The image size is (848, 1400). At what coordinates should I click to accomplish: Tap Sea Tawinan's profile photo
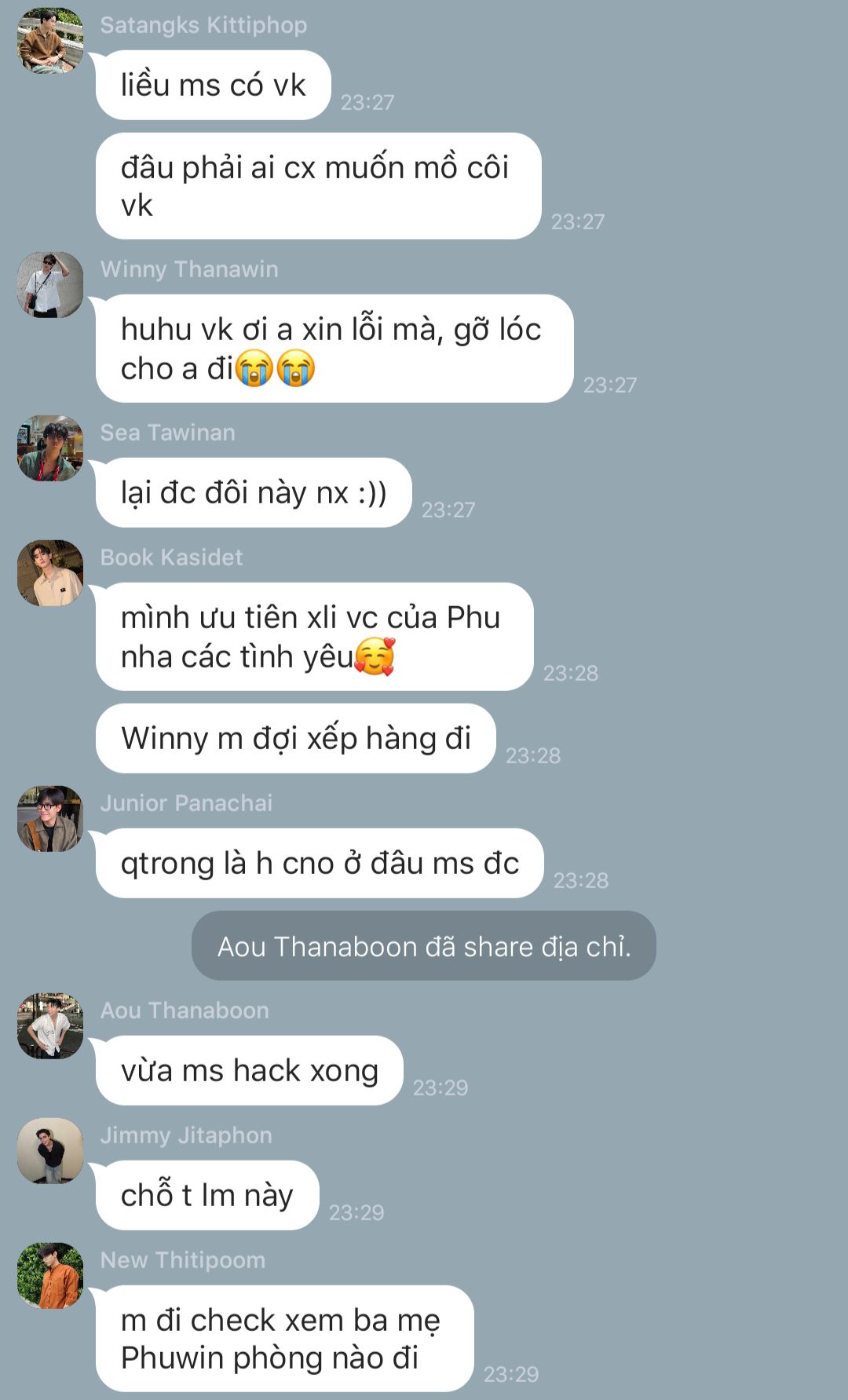pos(50,448)
